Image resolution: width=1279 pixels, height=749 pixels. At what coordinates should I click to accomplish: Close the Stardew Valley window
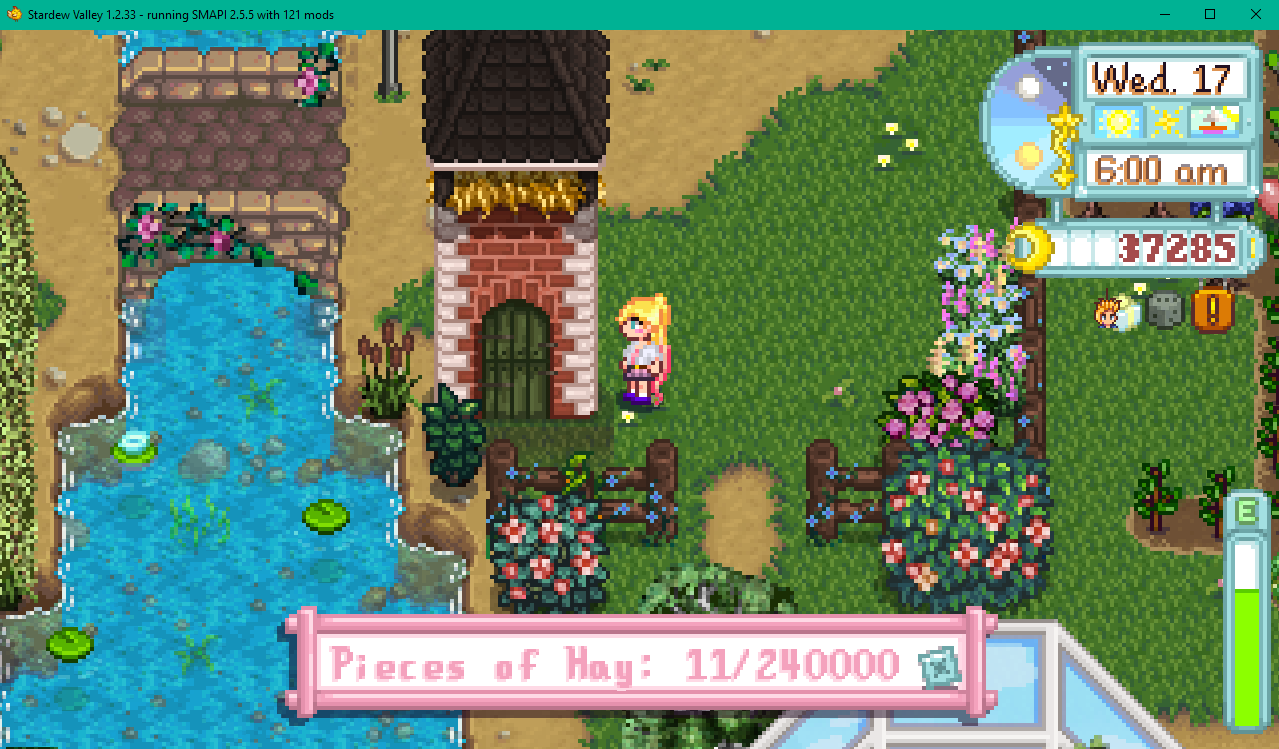pyautogui.click(x=1255, y=14)
